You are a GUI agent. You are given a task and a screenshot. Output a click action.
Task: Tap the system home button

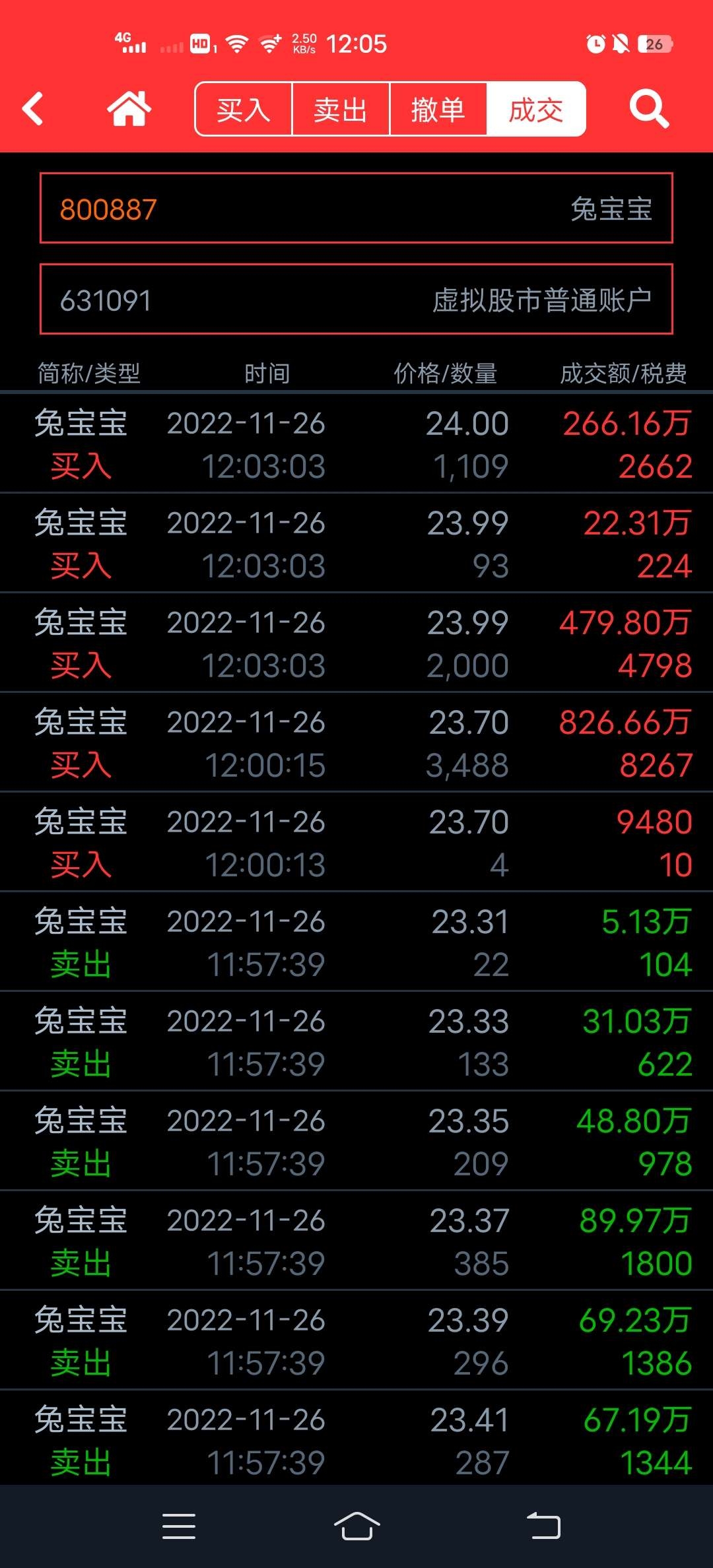pos(356,1526)
